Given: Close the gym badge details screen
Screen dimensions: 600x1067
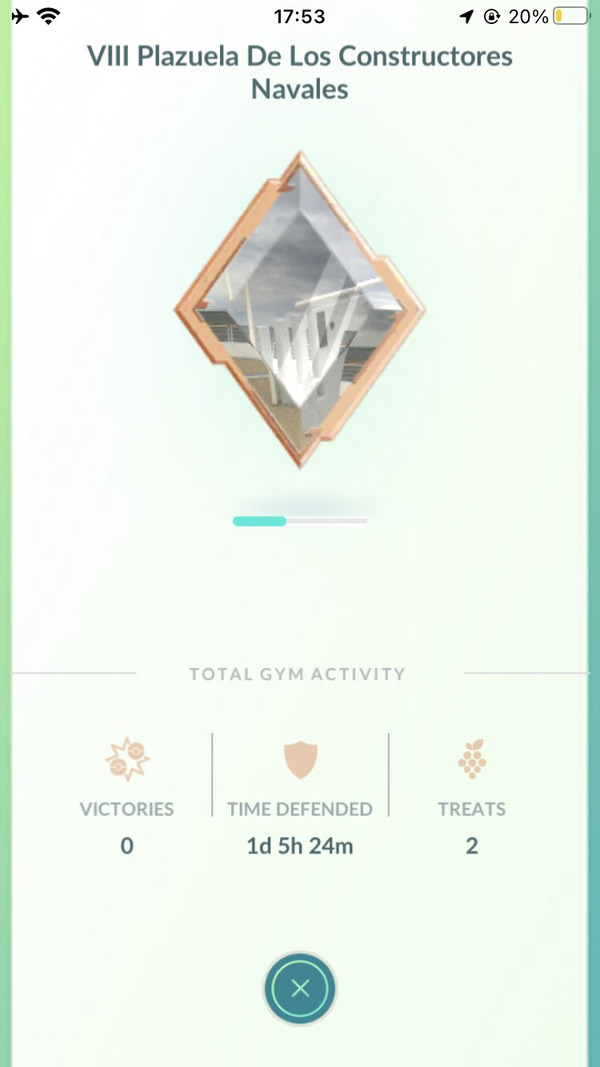Looking at the screenshot, I should tap(300, 989).
